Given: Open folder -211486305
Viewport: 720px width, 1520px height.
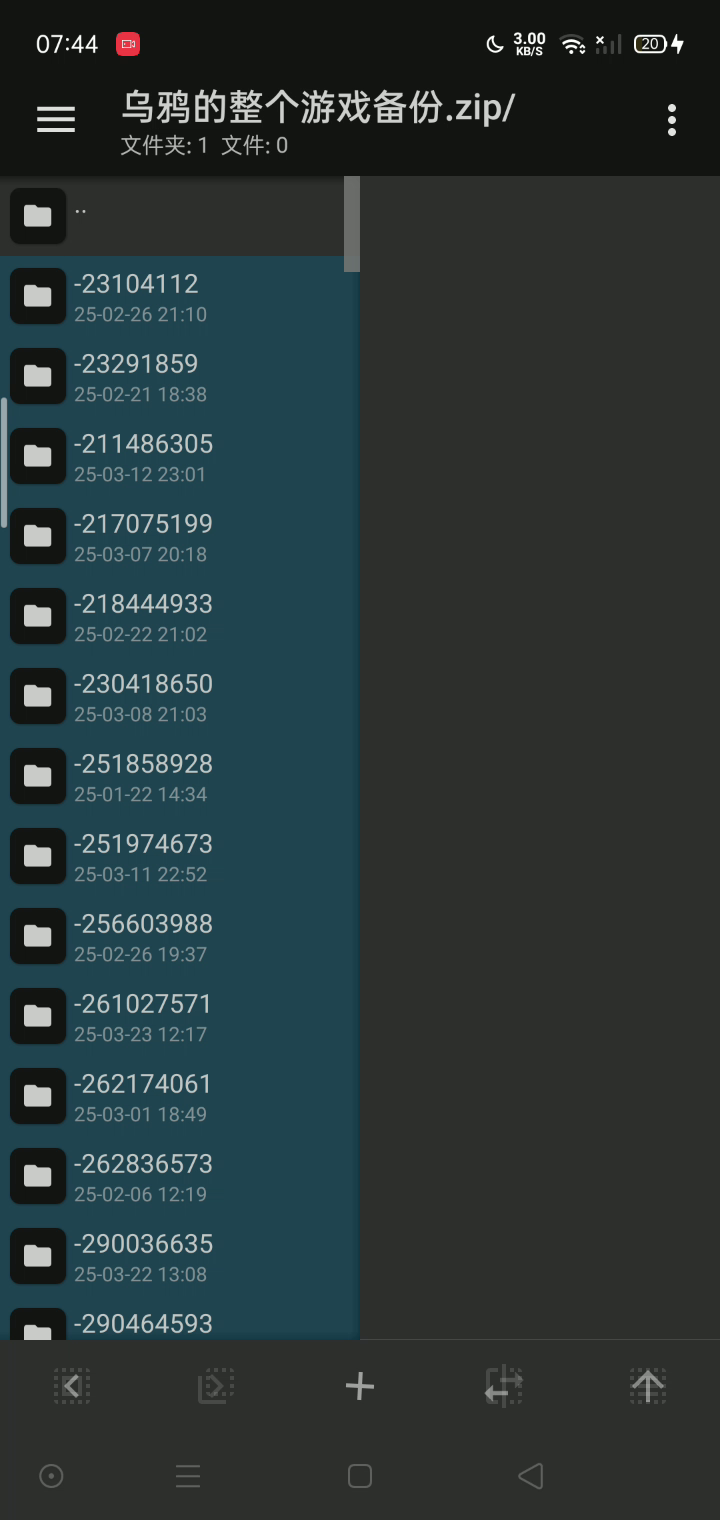Looking at the screenshot, I should tap(180, 456).
